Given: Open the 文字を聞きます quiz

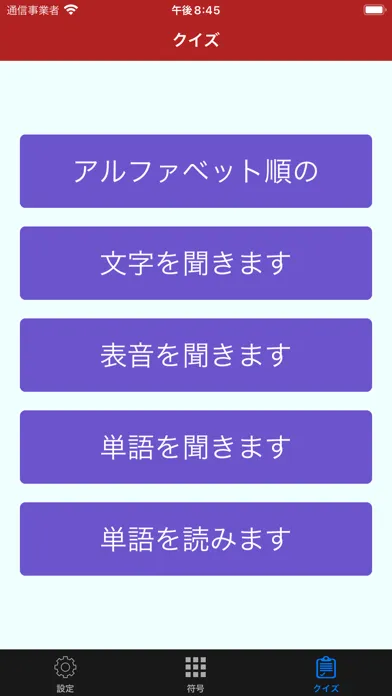Looking at the screenshot, I should point(196,263).
